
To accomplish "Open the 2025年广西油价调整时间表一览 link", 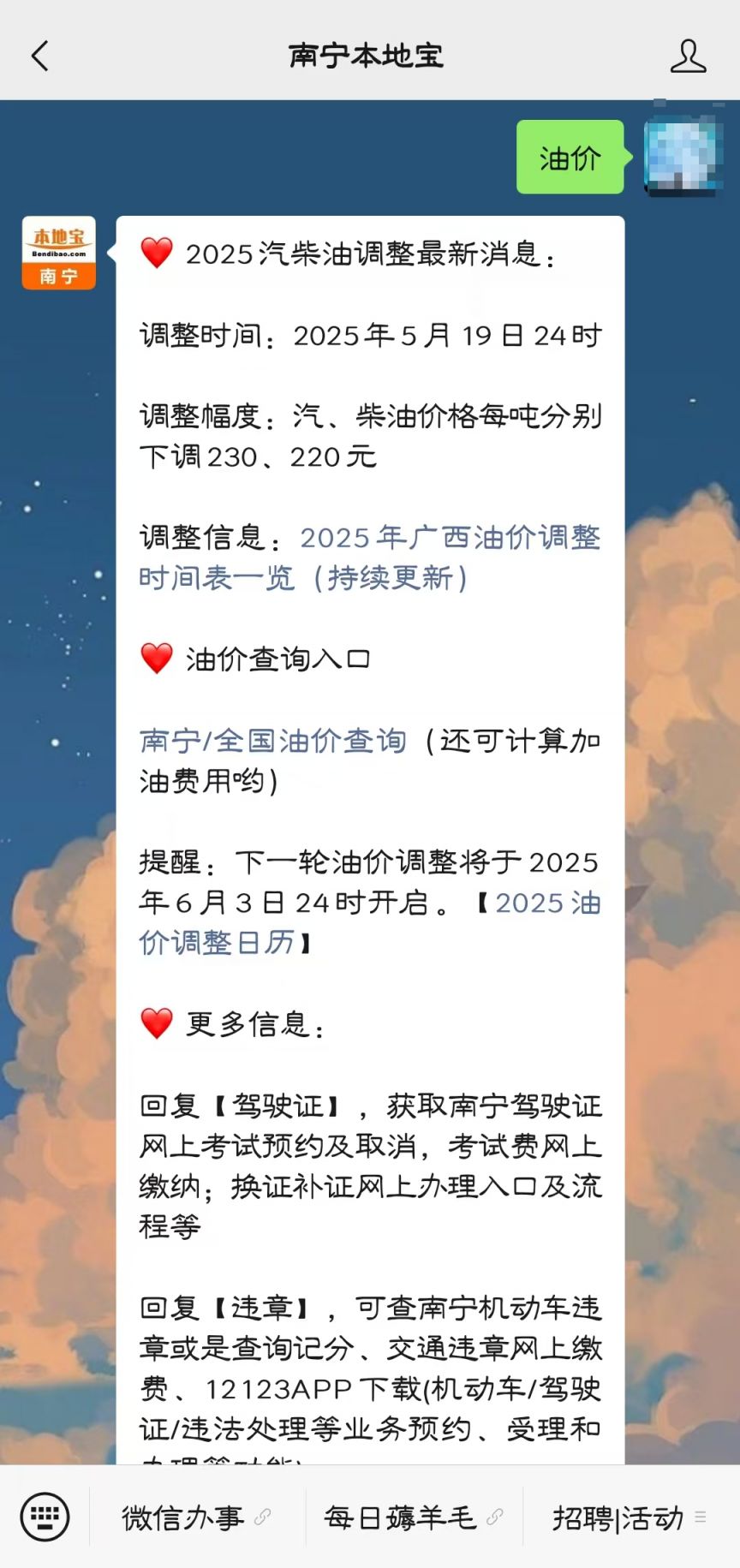I will point(370,557).
